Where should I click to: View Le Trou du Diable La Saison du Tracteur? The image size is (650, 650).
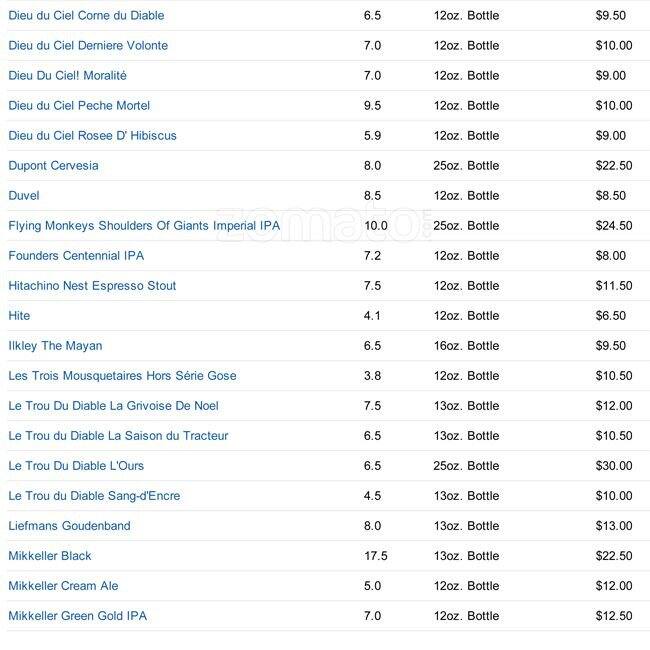[x=118, y=436]
